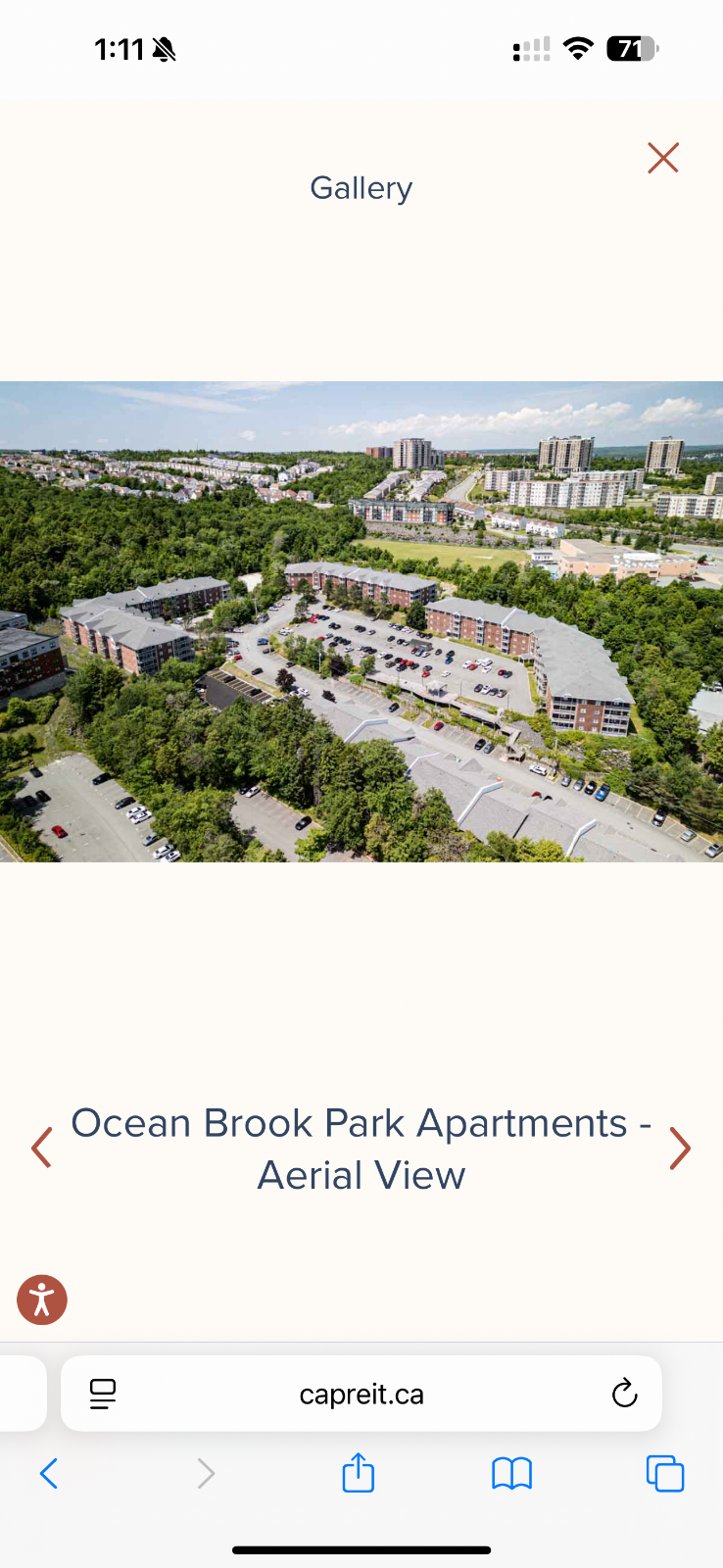The image size is (723, 1568).
Task: Go back in Safari
Action: [x=49, y=1473]
